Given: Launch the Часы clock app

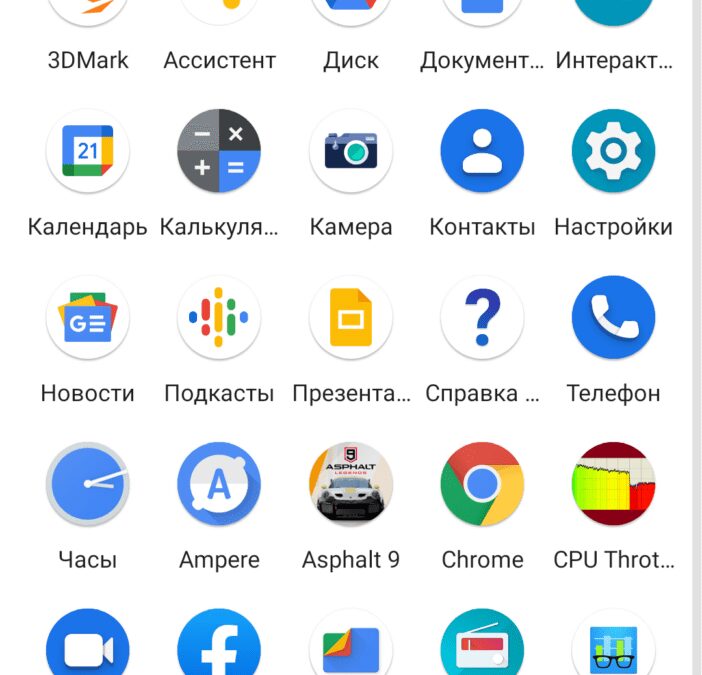Looking at the screenshot, I should coord(88,484).
